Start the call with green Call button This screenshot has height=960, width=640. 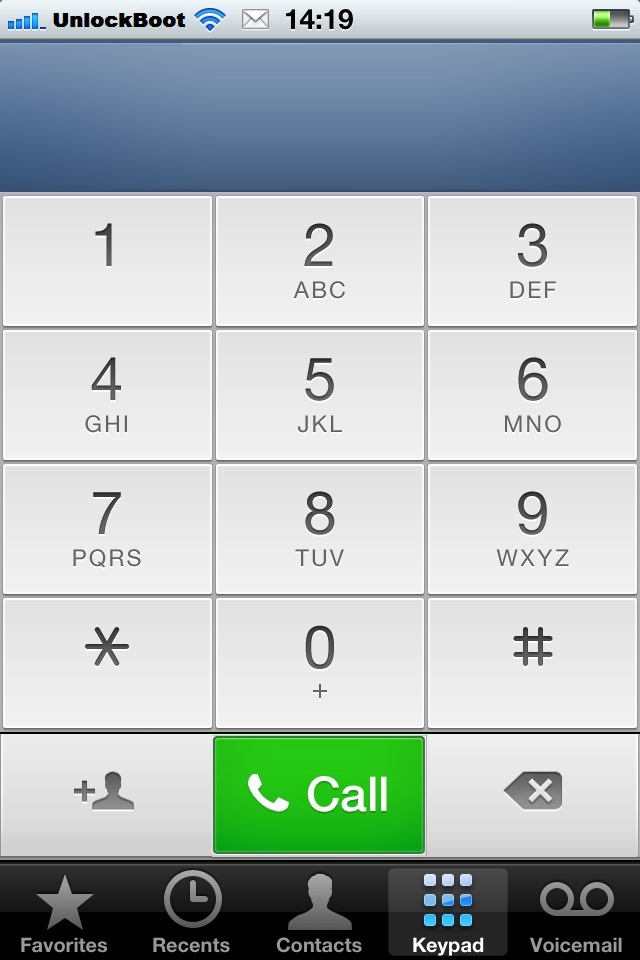pyautogui.click(x=319, y=794)
